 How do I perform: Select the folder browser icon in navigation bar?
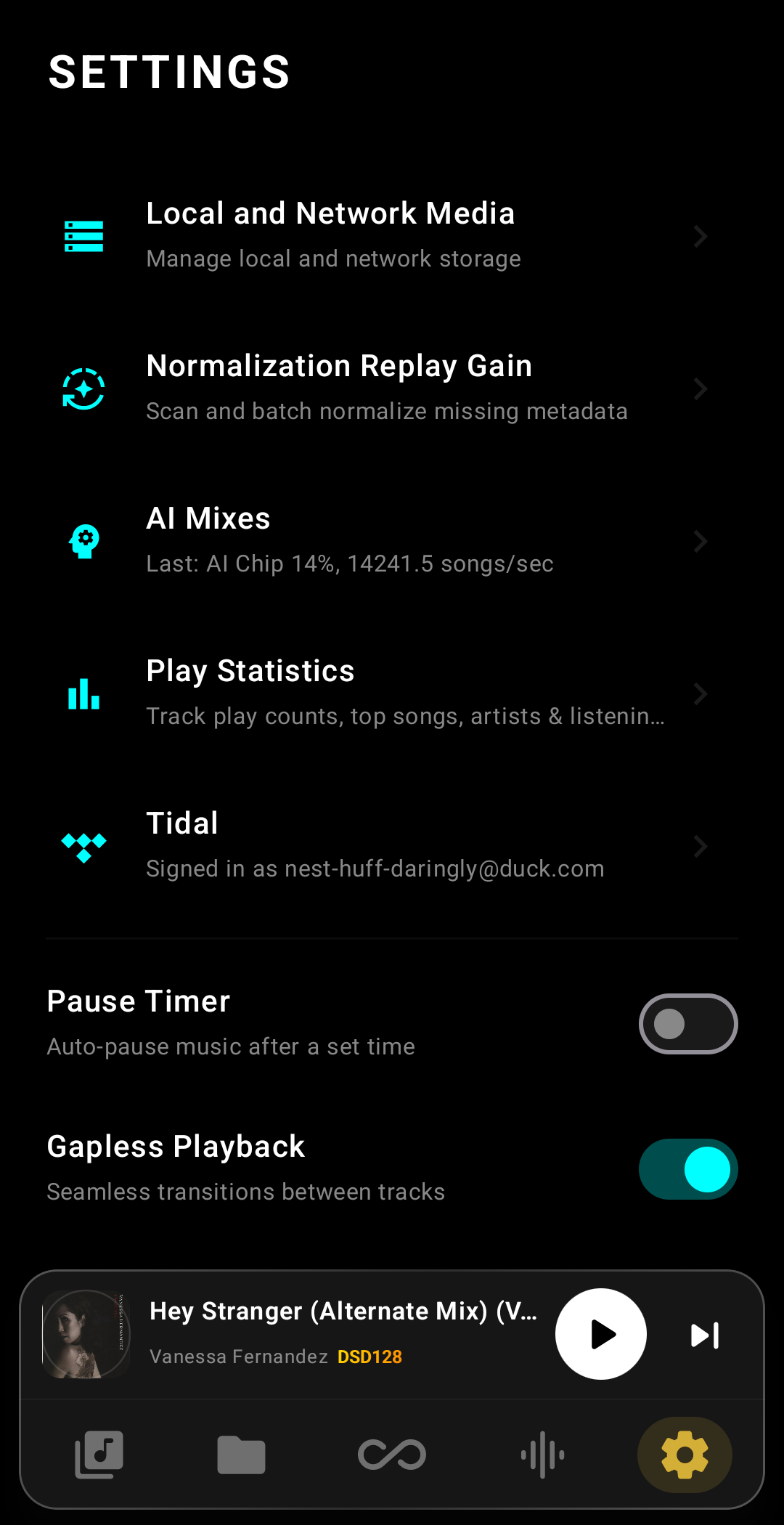[242, 1455]
